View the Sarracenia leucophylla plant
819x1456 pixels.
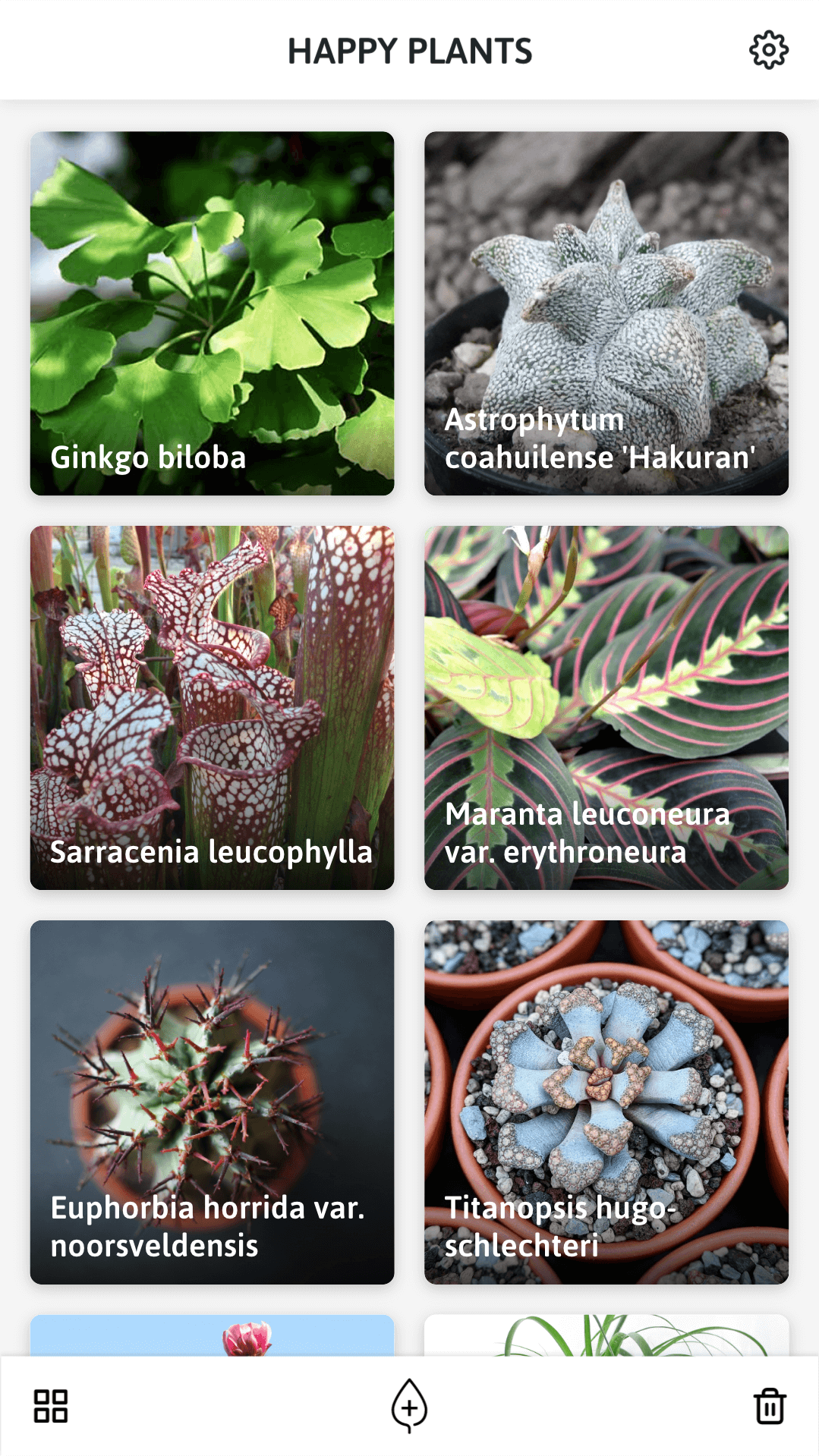pos(212,707)
